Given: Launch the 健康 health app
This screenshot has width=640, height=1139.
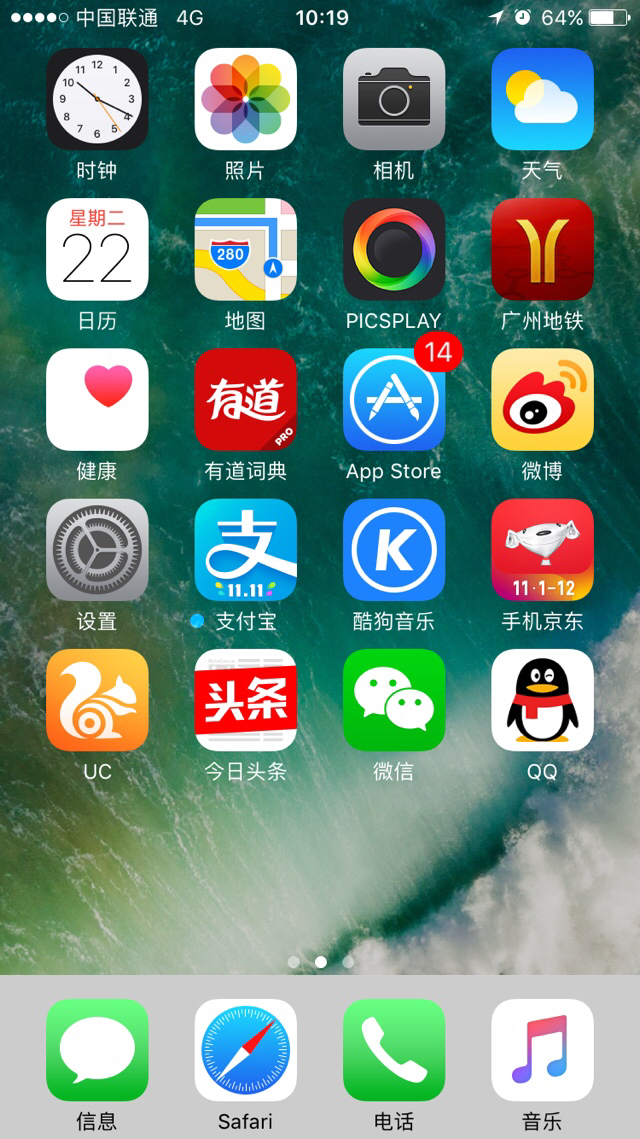Looking at the screenshot, I should [x=97, y=399].
